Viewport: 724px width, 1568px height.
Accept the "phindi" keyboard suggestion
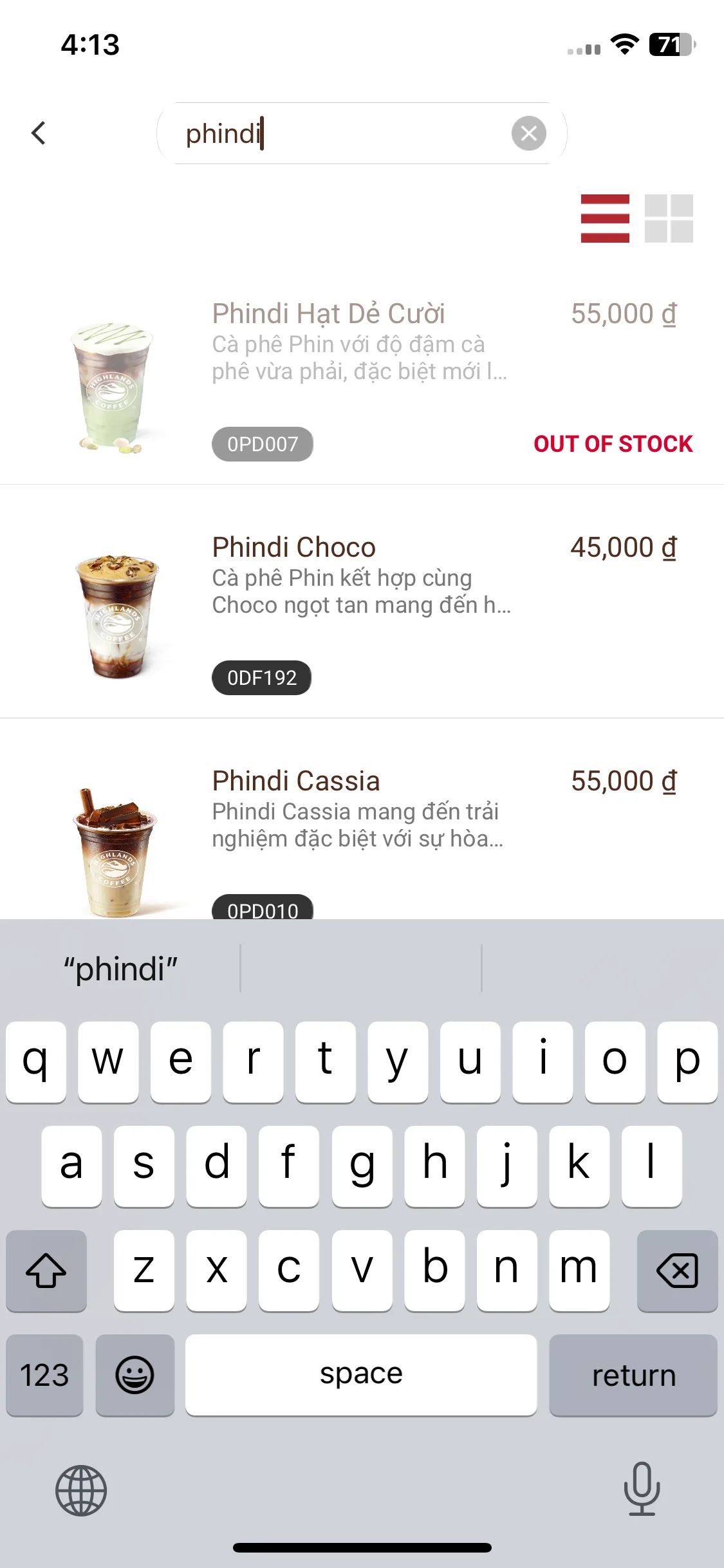click(120, 969)
